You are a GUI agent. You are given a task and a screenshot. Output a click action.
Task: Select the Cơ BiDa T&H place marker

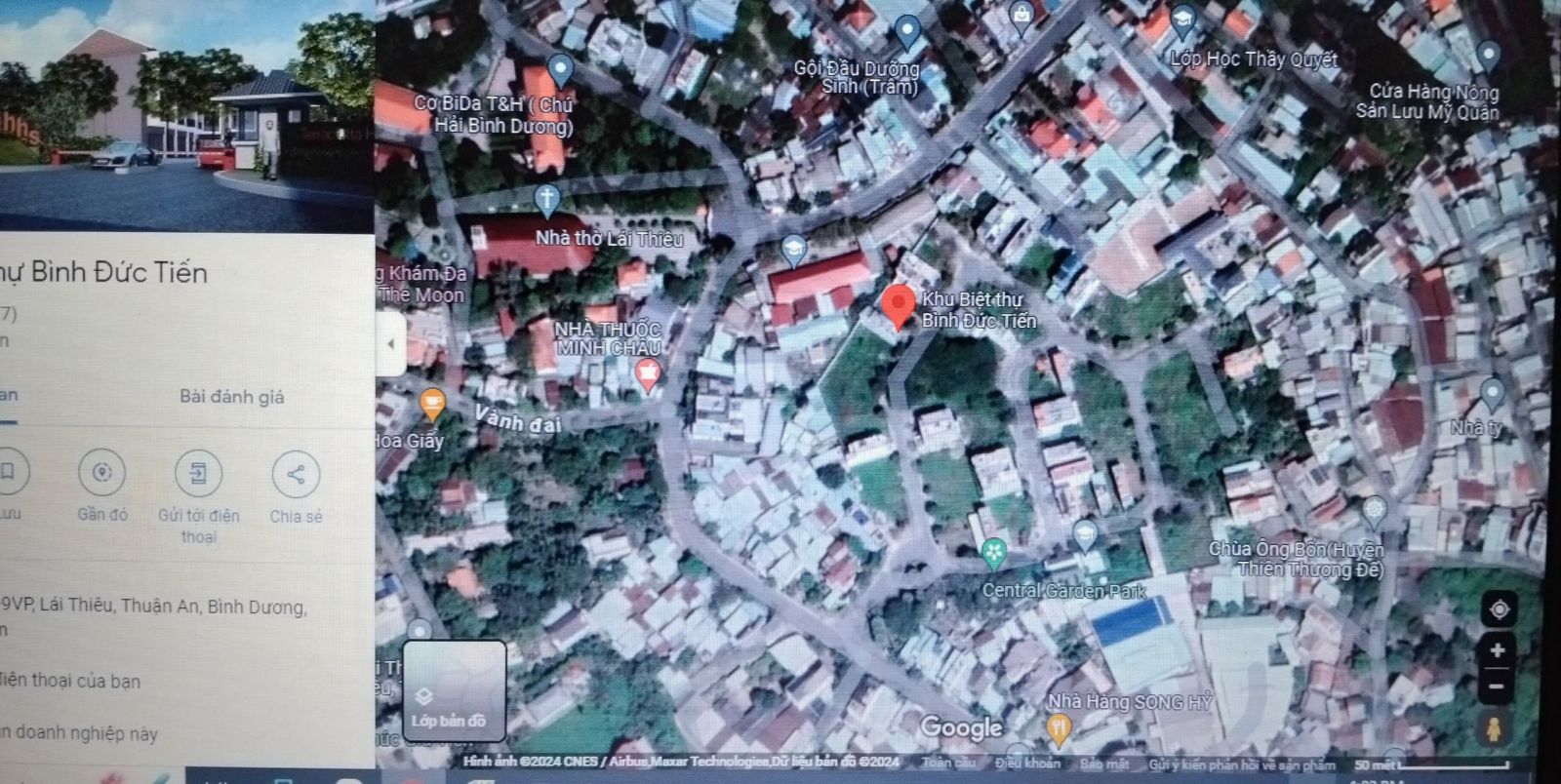click(560, 70)
